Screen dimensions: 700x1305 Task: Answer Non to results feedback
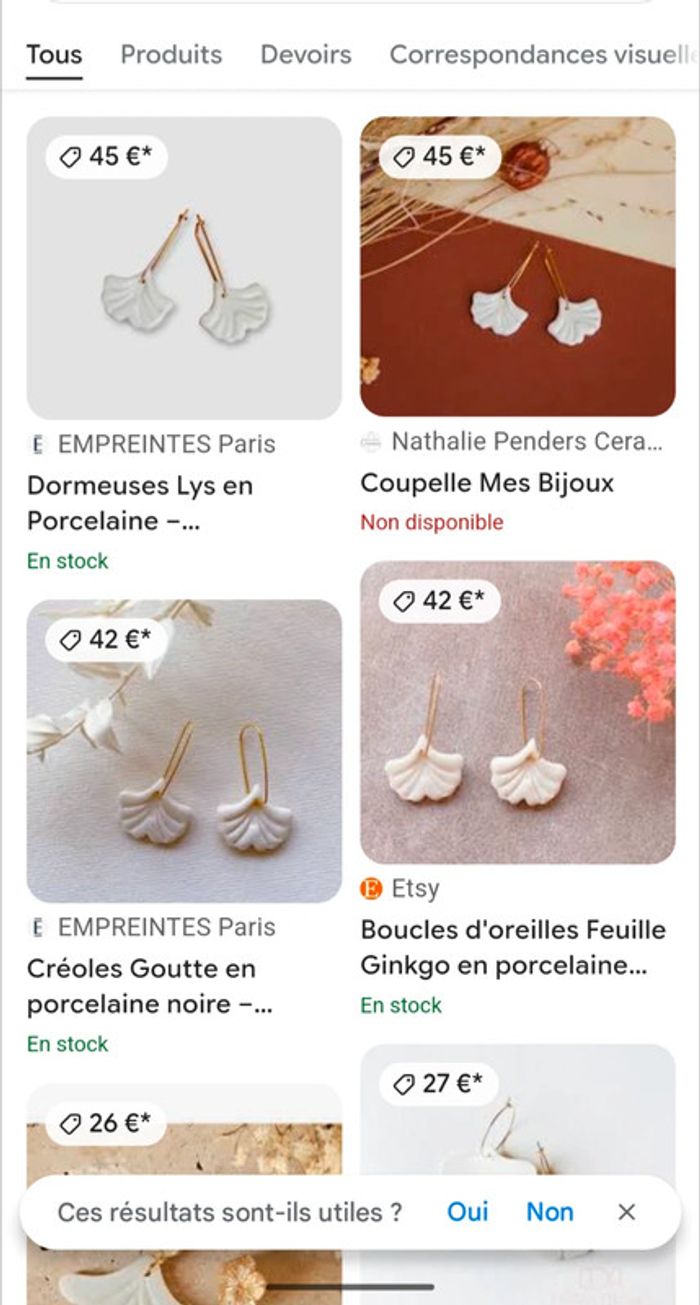point(550,1212)
